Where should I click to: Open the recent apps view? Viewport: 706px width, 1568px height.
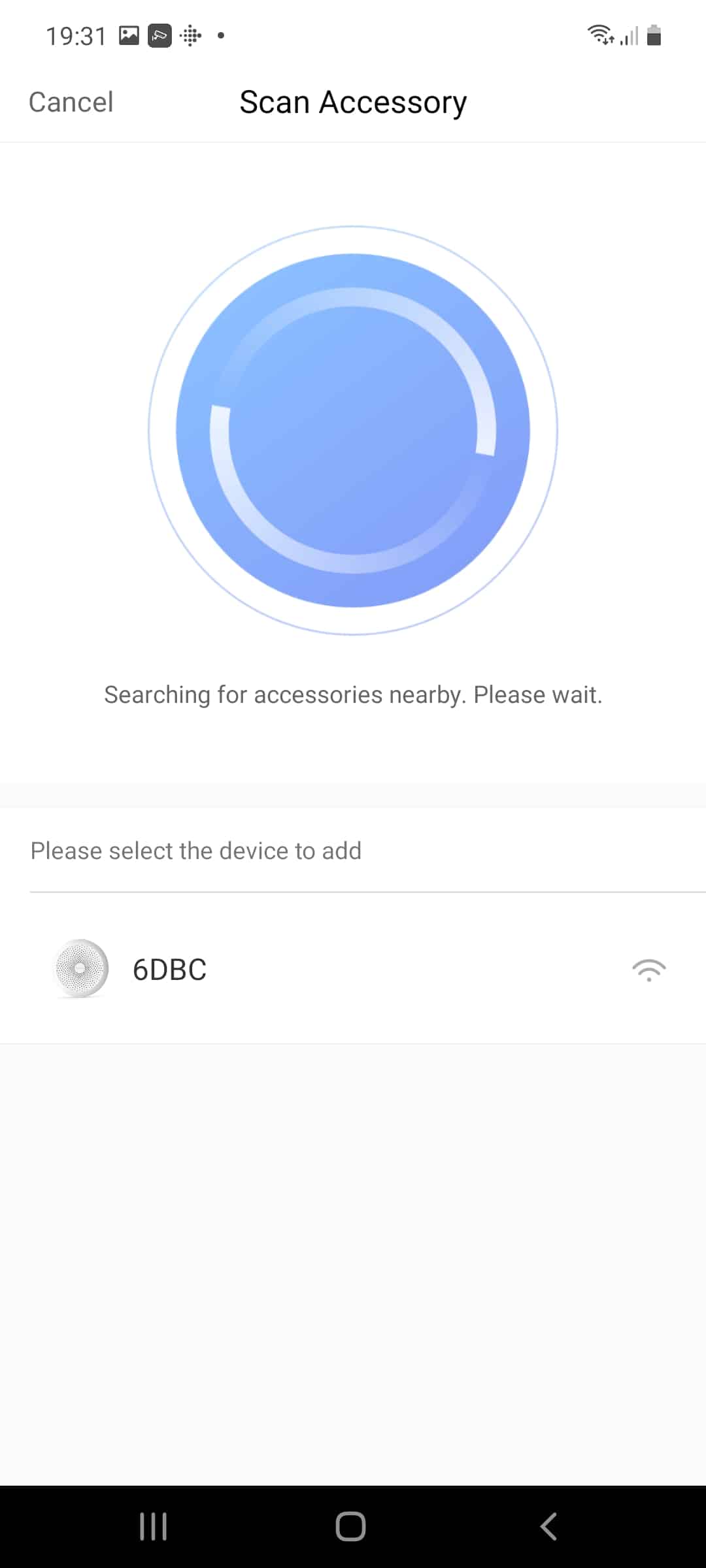[154, 1527]
